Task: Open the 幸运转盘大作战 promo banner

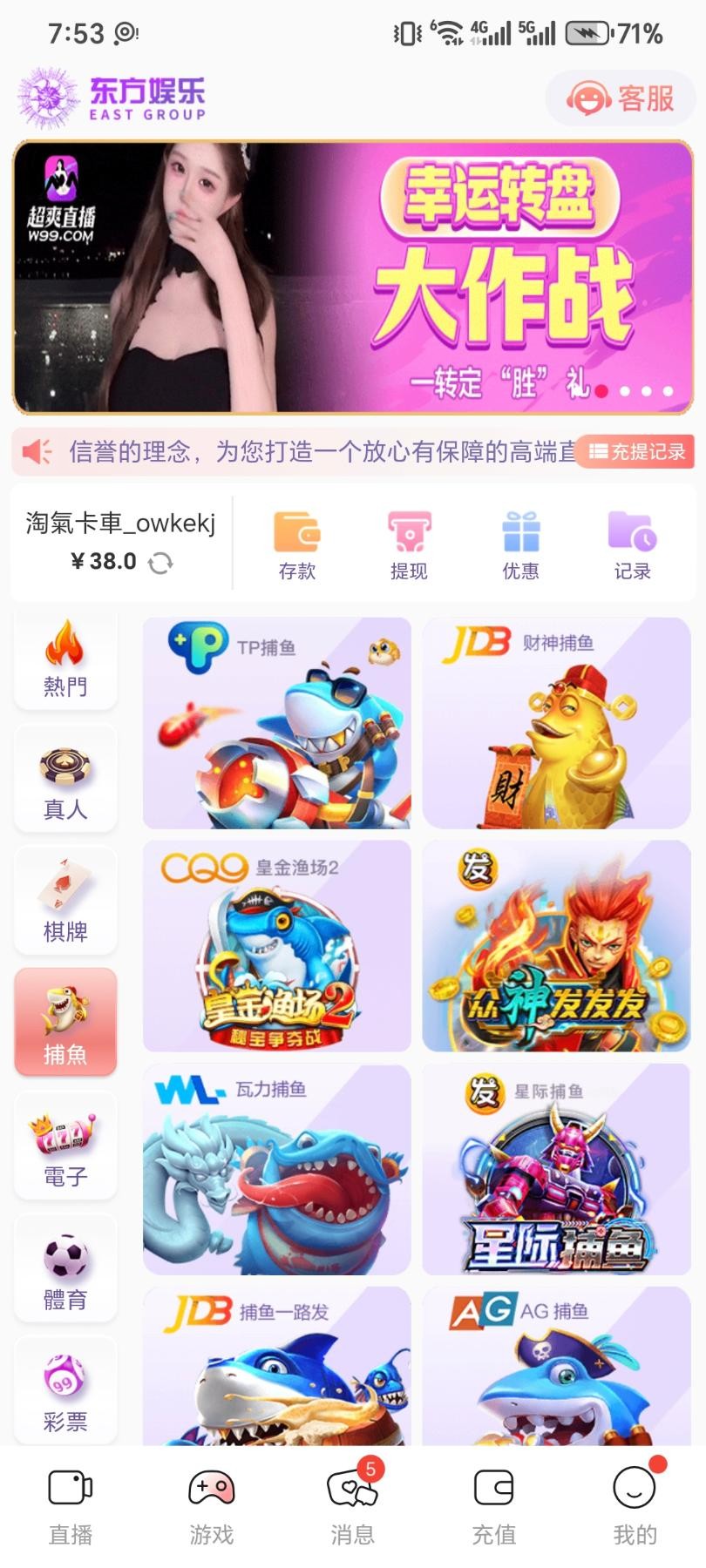Action: pyautogui.click(x=353, y=277)
